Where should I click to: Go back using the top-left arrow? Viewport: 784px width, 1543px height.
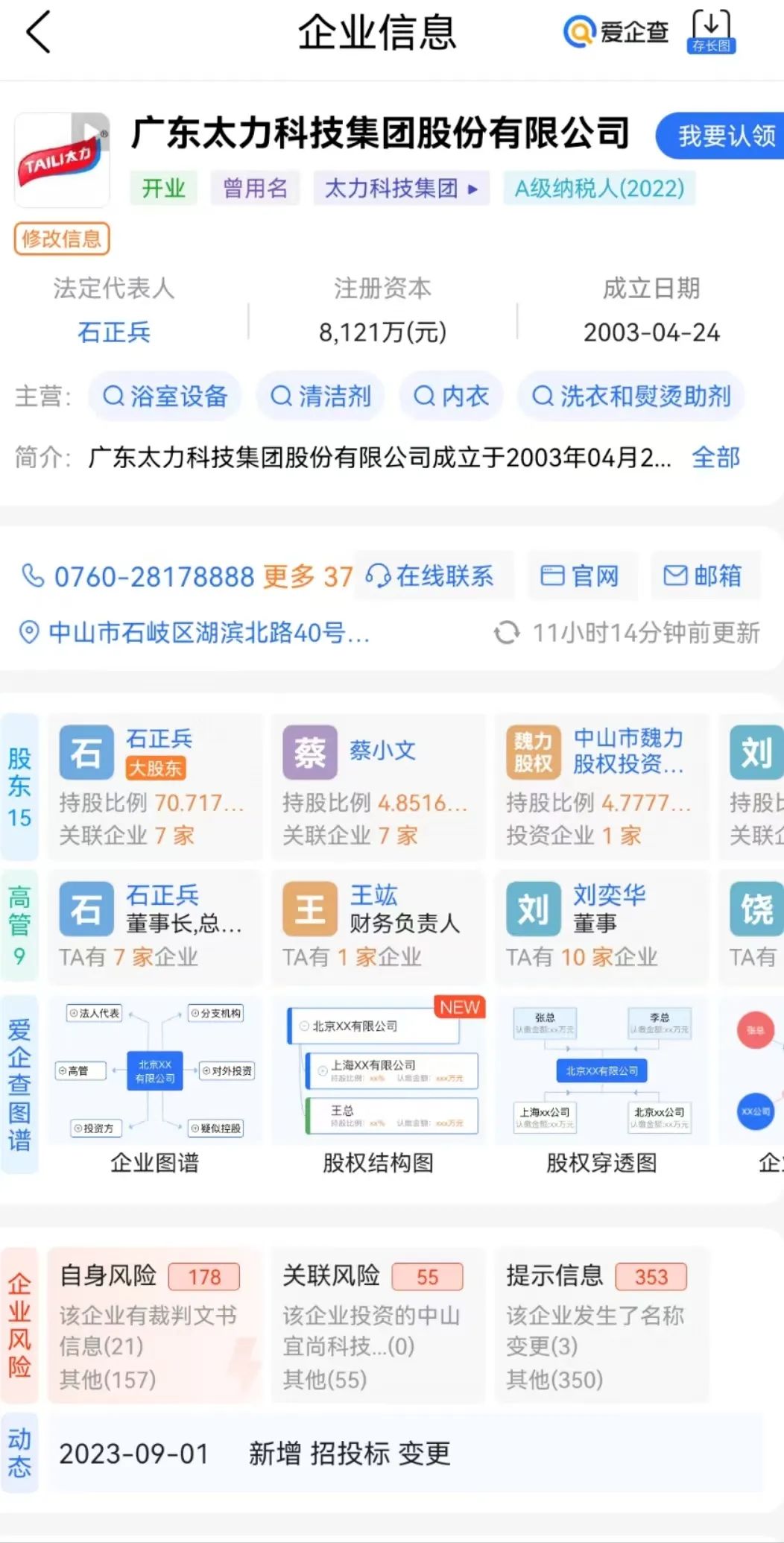tap(38, 32)
